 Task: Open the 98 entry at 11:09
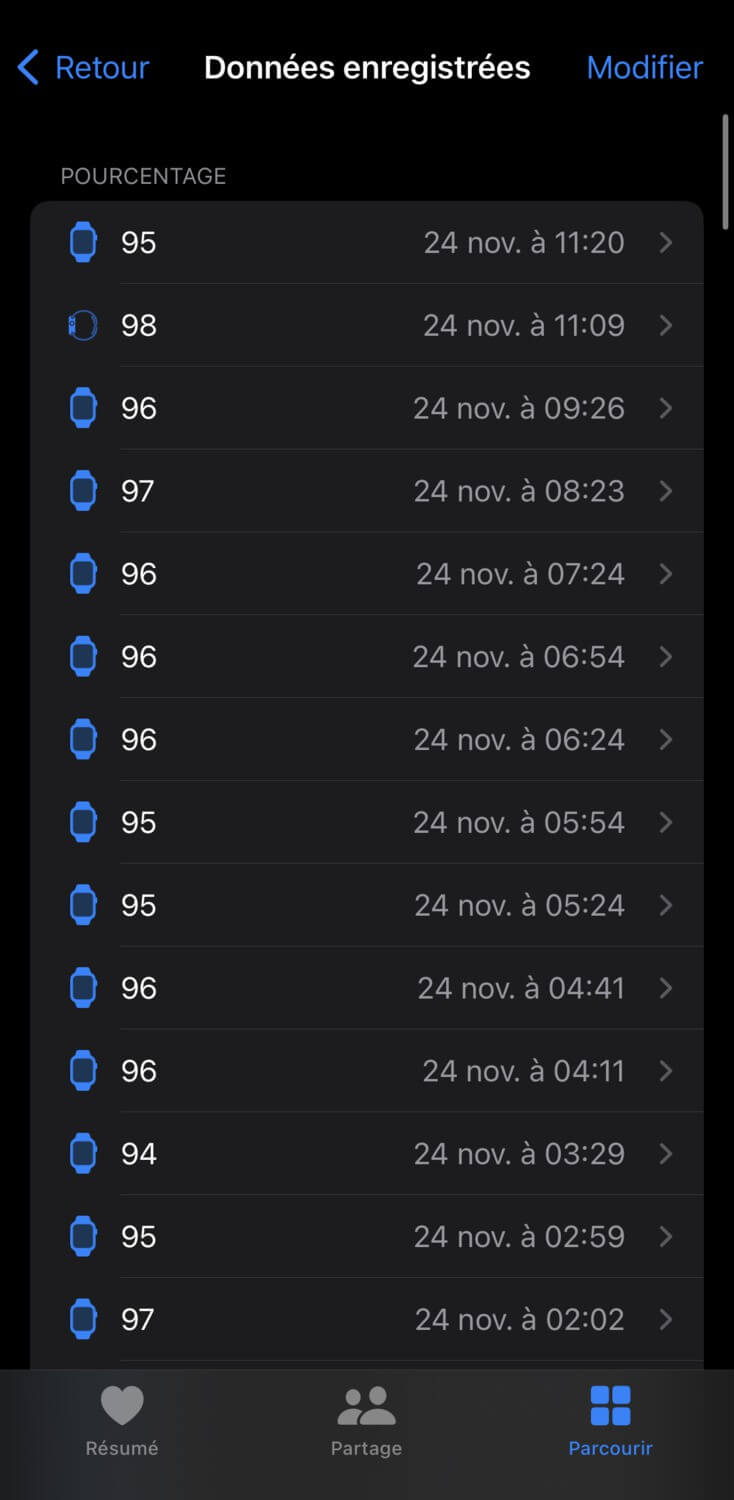coord(367,325)
